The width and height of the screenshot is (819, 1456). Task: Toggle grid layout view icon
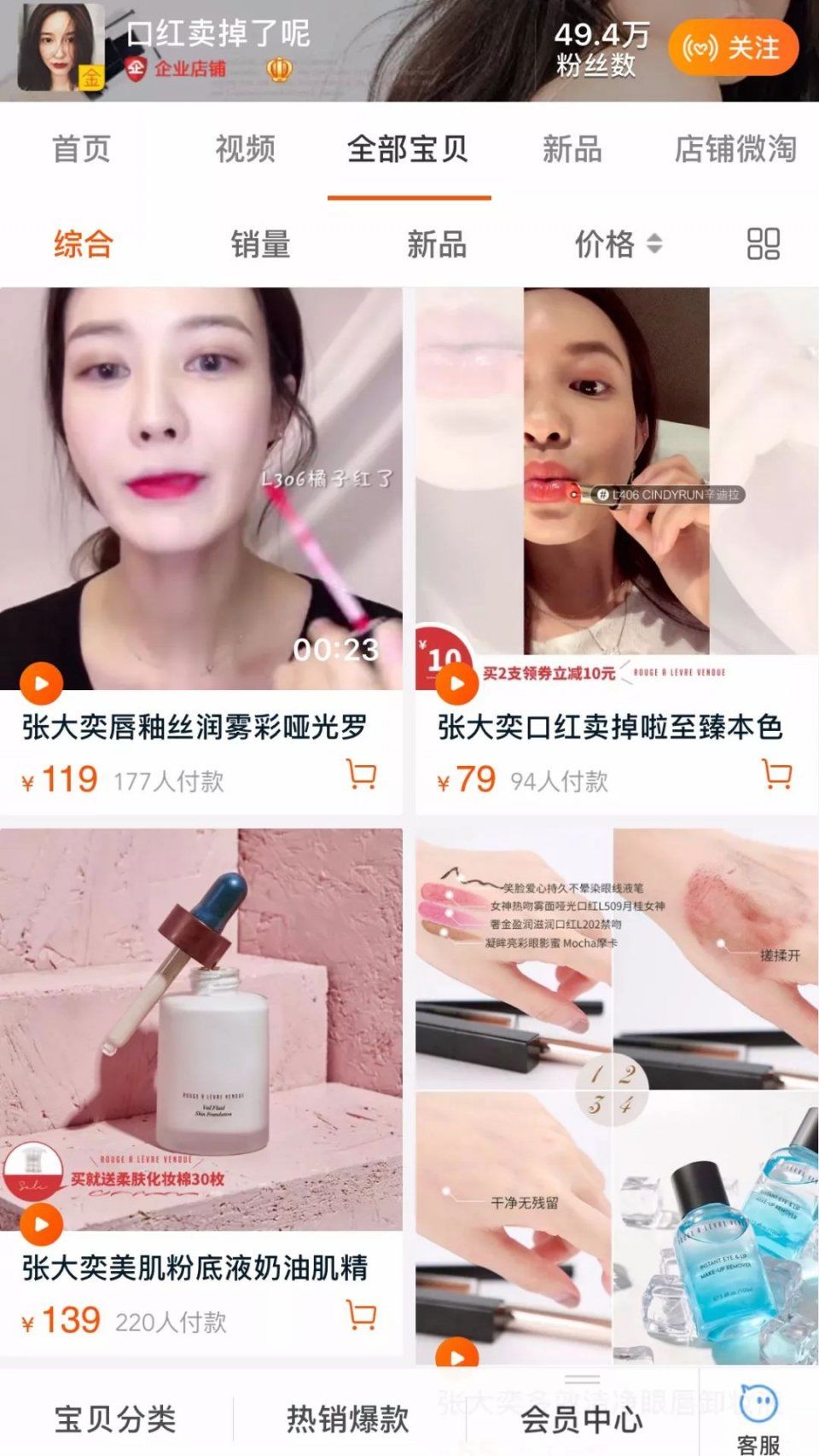click(763, 244)
